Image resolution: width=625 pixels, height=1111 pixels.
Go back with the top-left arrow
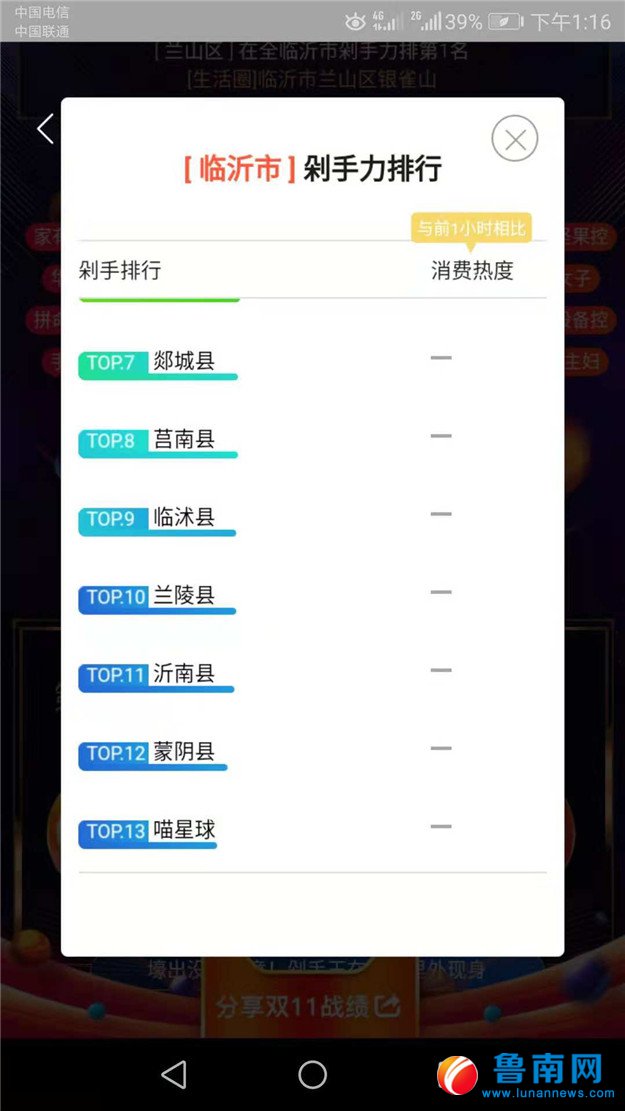click(45, 129)
